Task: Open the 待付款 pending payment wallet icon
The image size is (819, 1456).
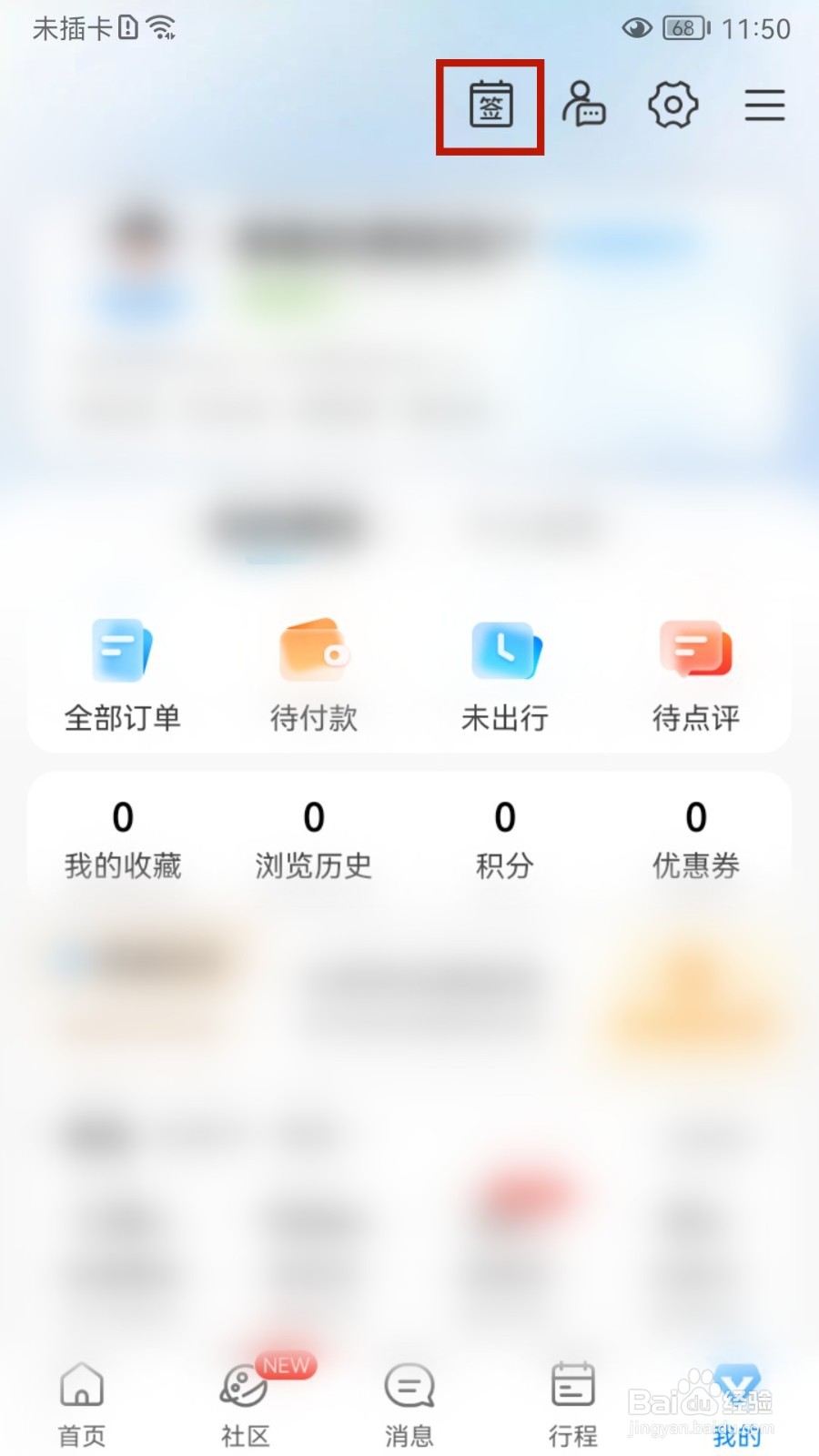Action: [x=313, y=673]
